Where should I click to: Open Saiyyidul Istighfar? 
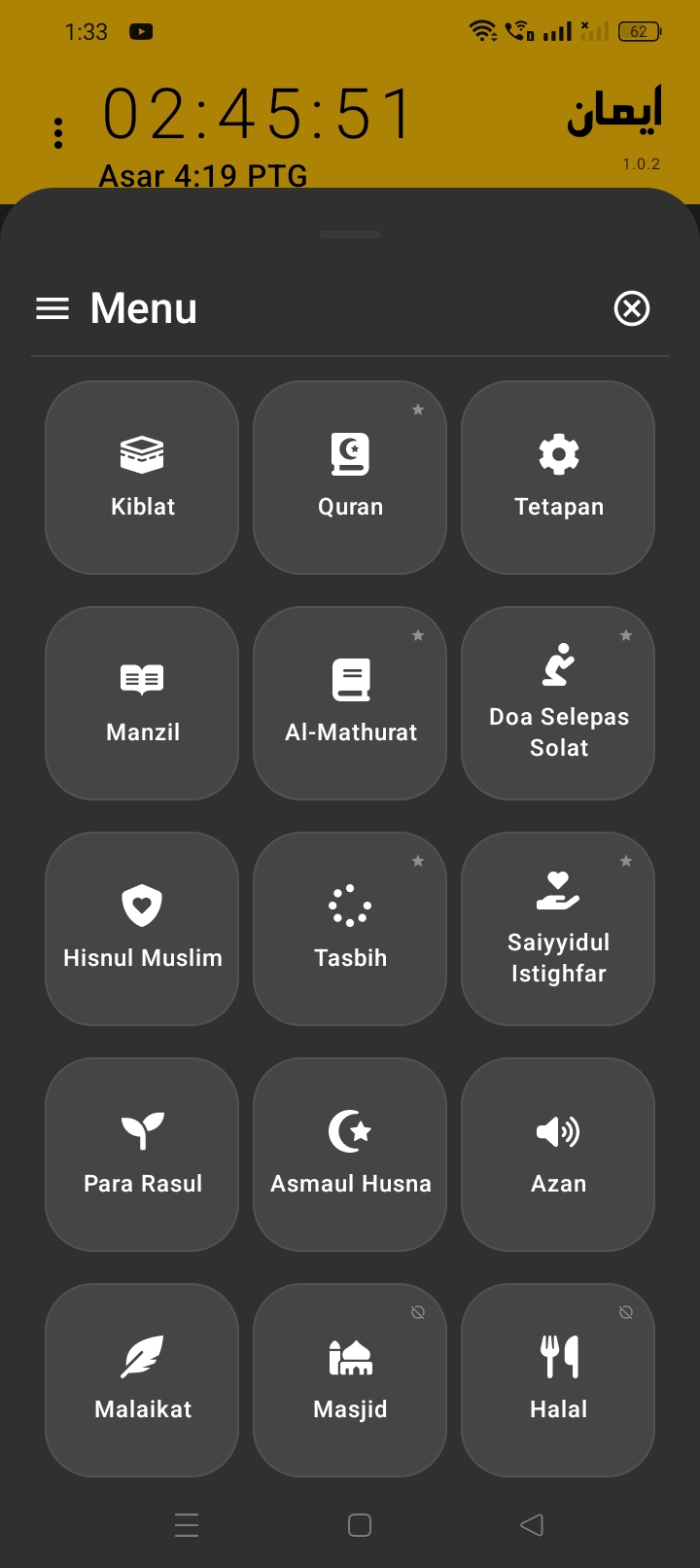pyautogui.click(x=558, y=928)
